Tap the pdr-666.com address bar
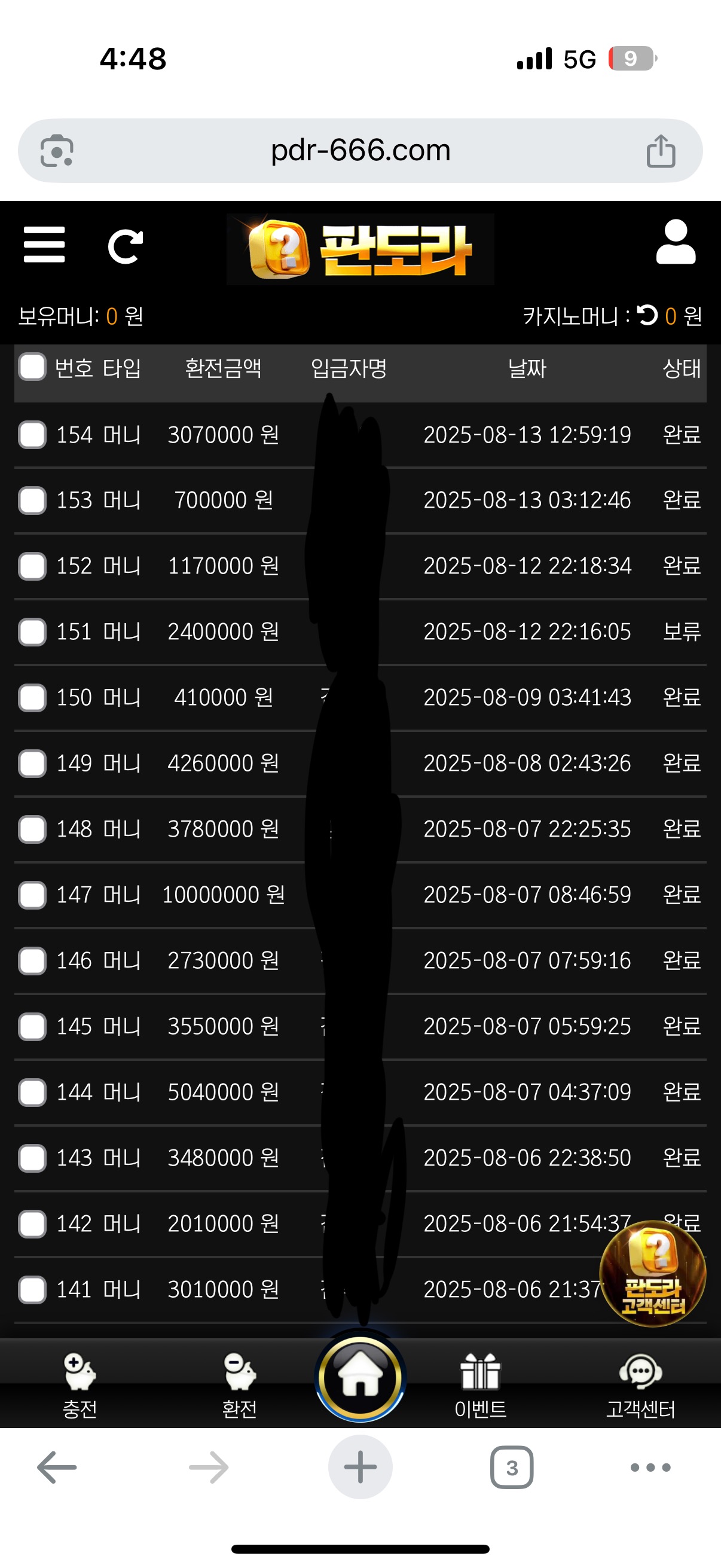 360,150
